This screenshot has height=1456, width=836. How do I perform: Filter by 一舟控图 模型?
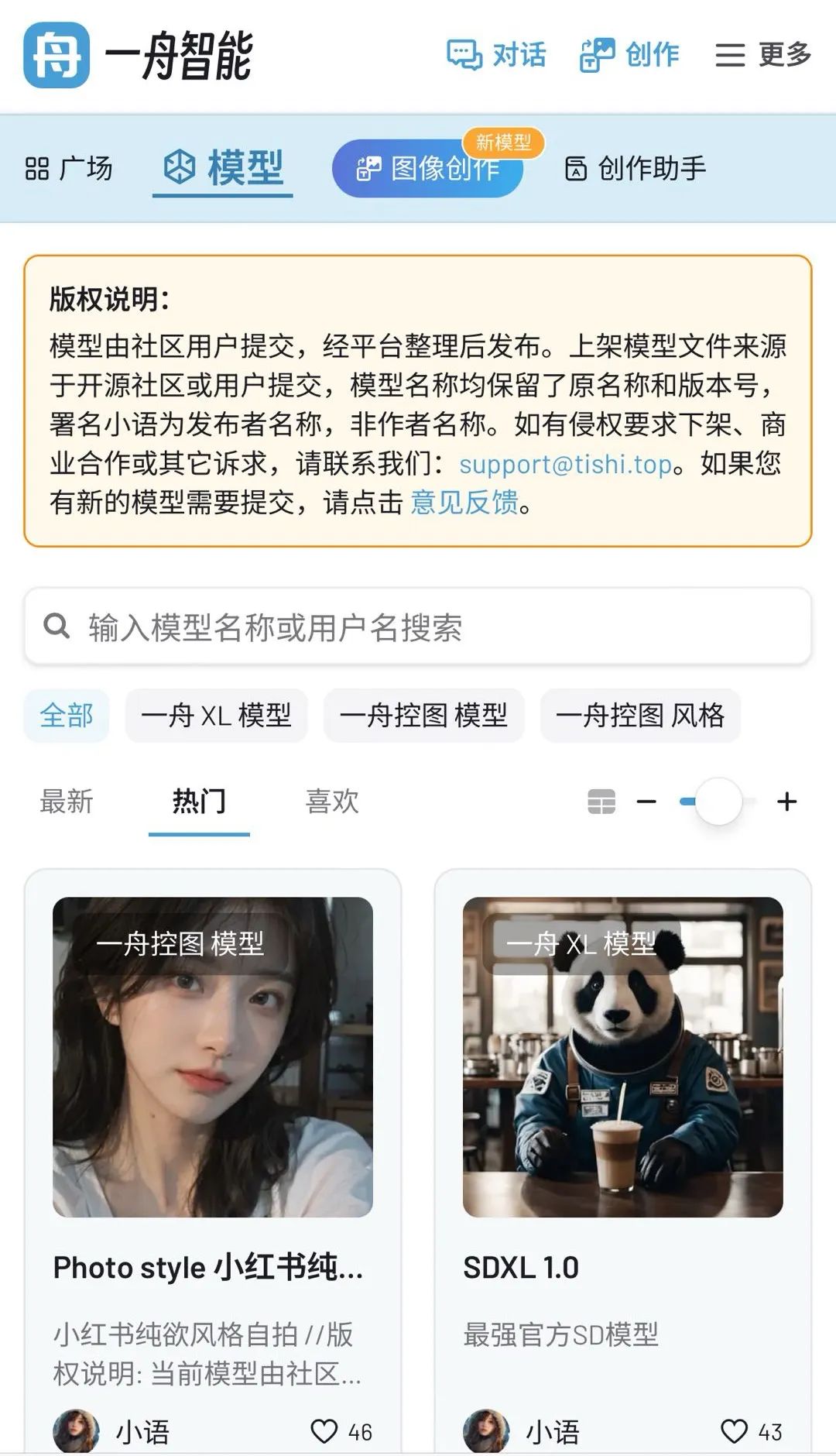423,715
